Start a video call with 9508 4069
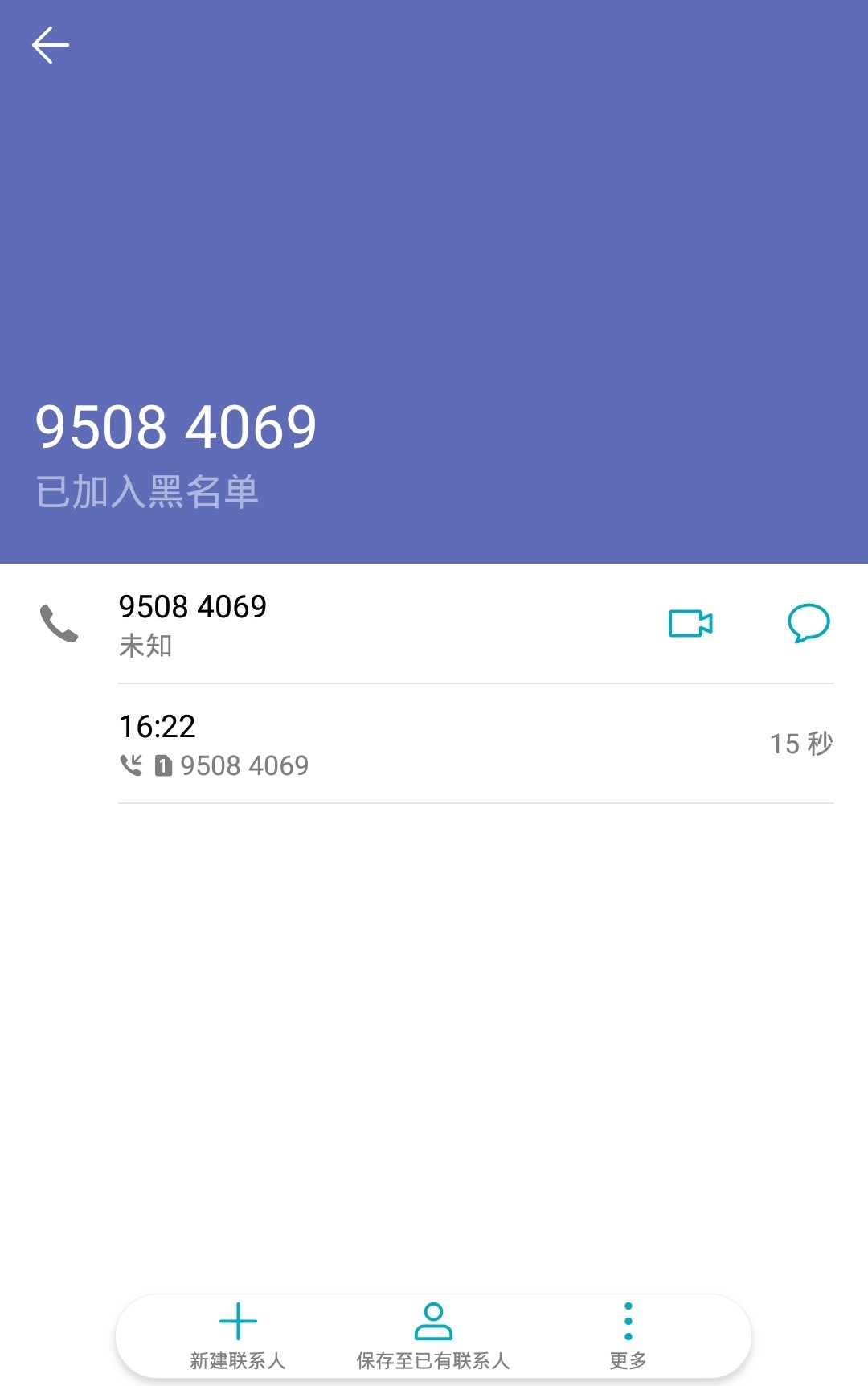868x1386 pixels. tap(690, 623)
